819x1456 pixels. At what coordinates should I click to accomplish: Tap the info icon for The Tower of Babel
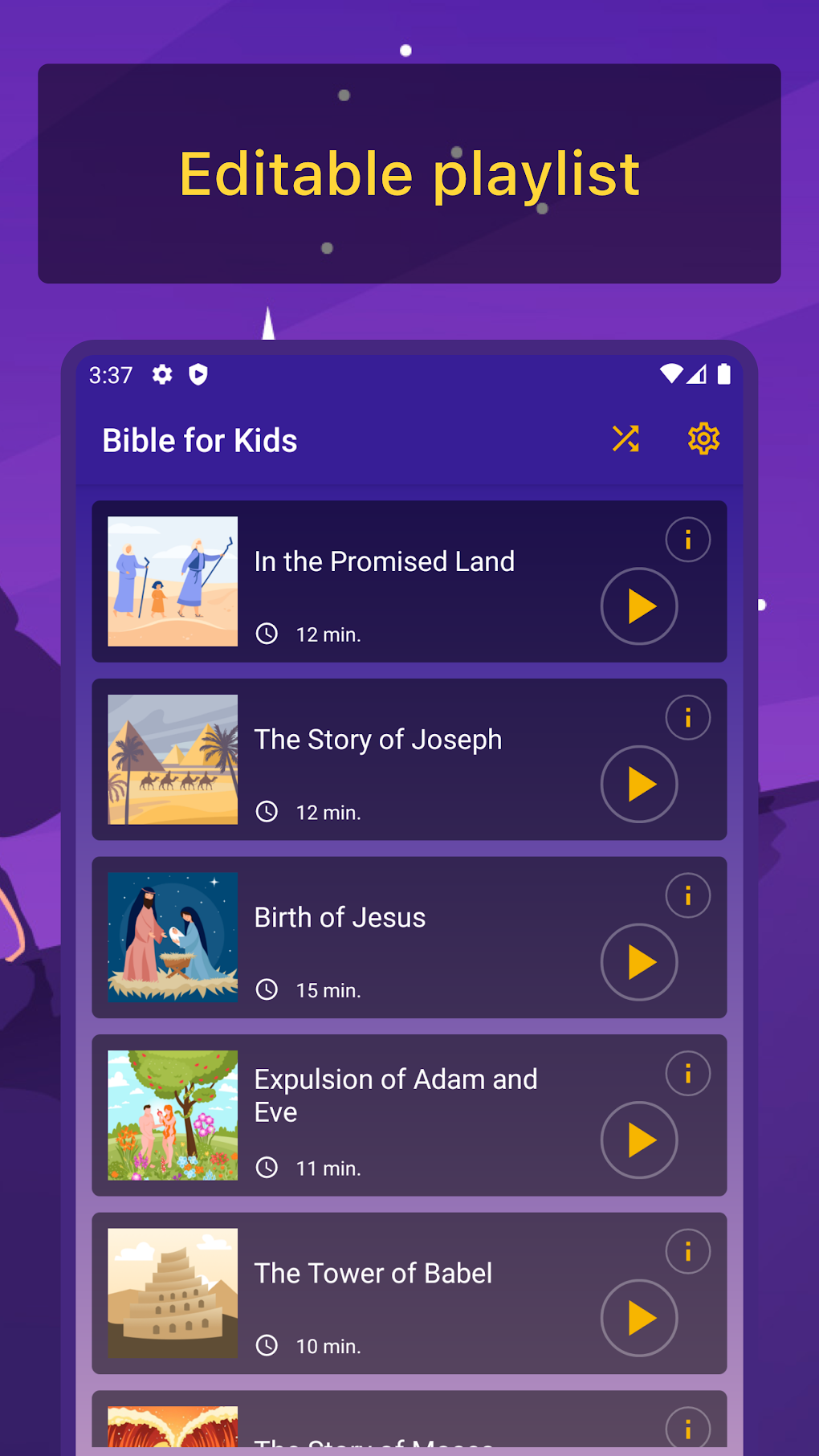click(x=687, y=1250)
